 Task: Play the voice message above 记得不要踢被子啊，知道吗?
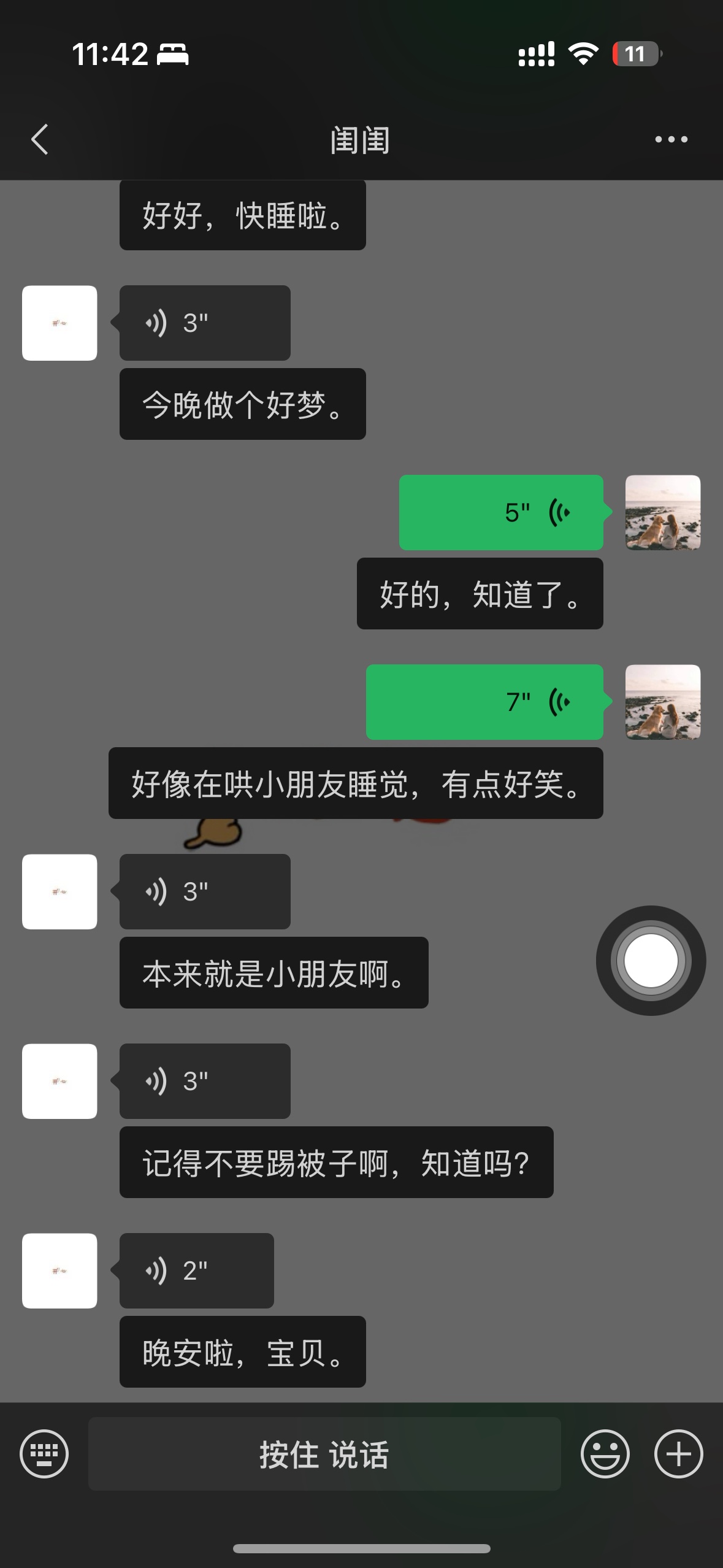click(x=205, y=1081)
